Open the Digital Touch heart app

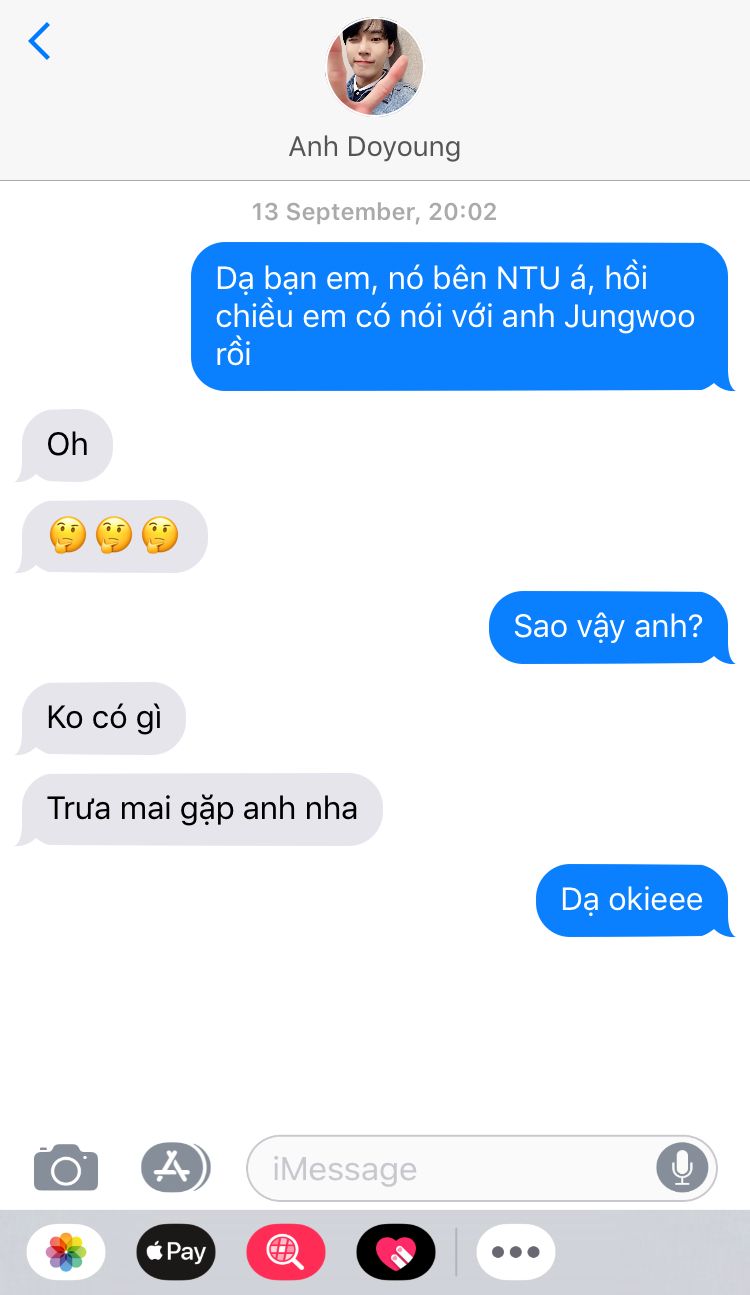[x=396, y=1251]
